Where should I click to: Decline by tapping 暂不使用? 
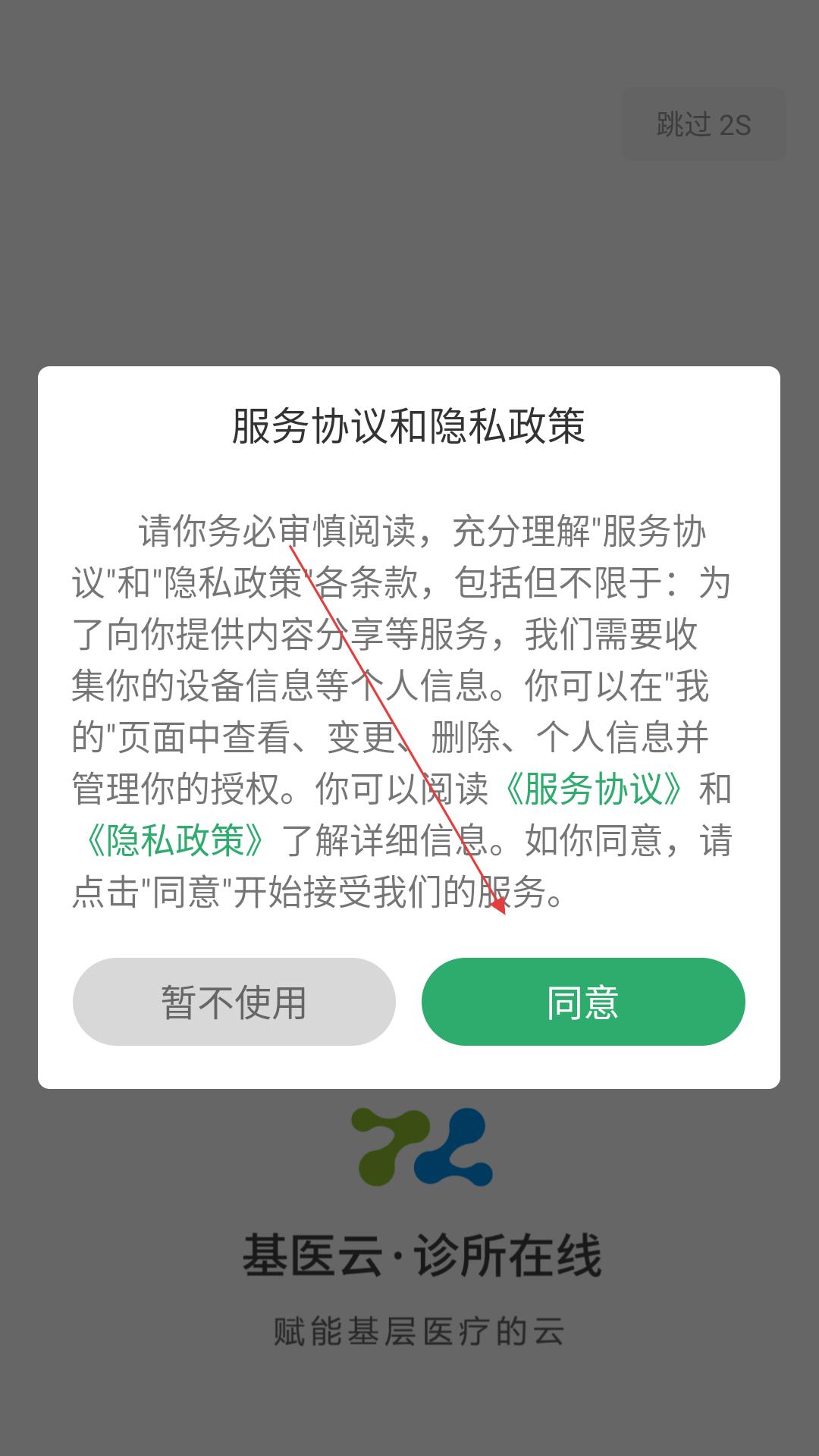point(234,1001)
